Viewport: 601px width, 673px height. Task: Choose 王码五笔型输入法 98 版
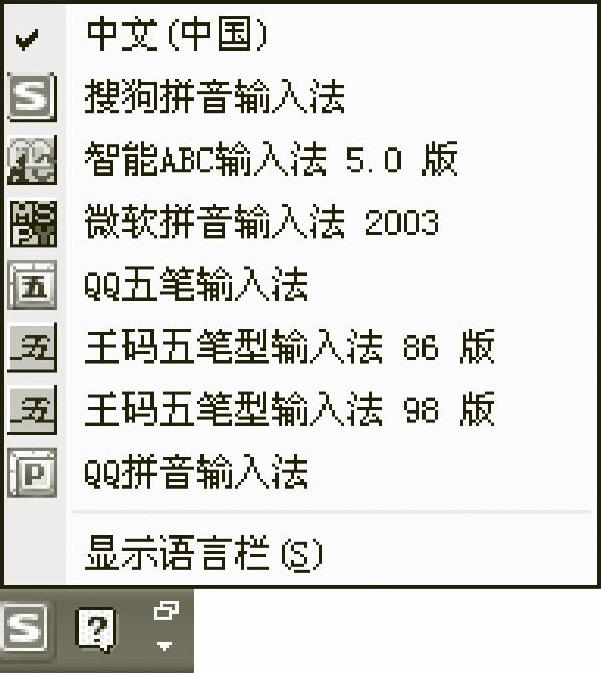(x=290, y=408)
